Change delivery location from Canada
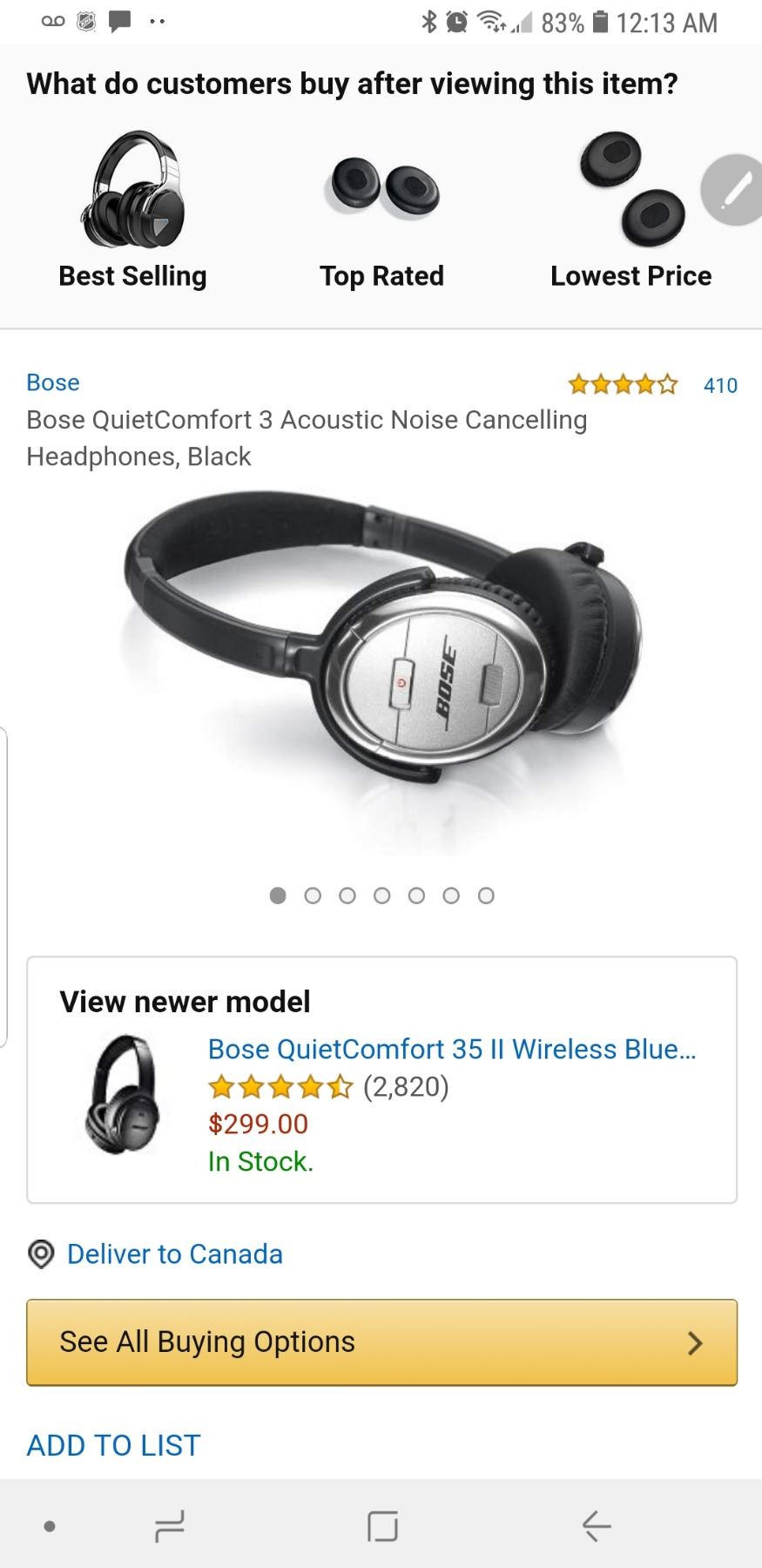Viewport: 762px width, 1568px height. coord(174,1254)
